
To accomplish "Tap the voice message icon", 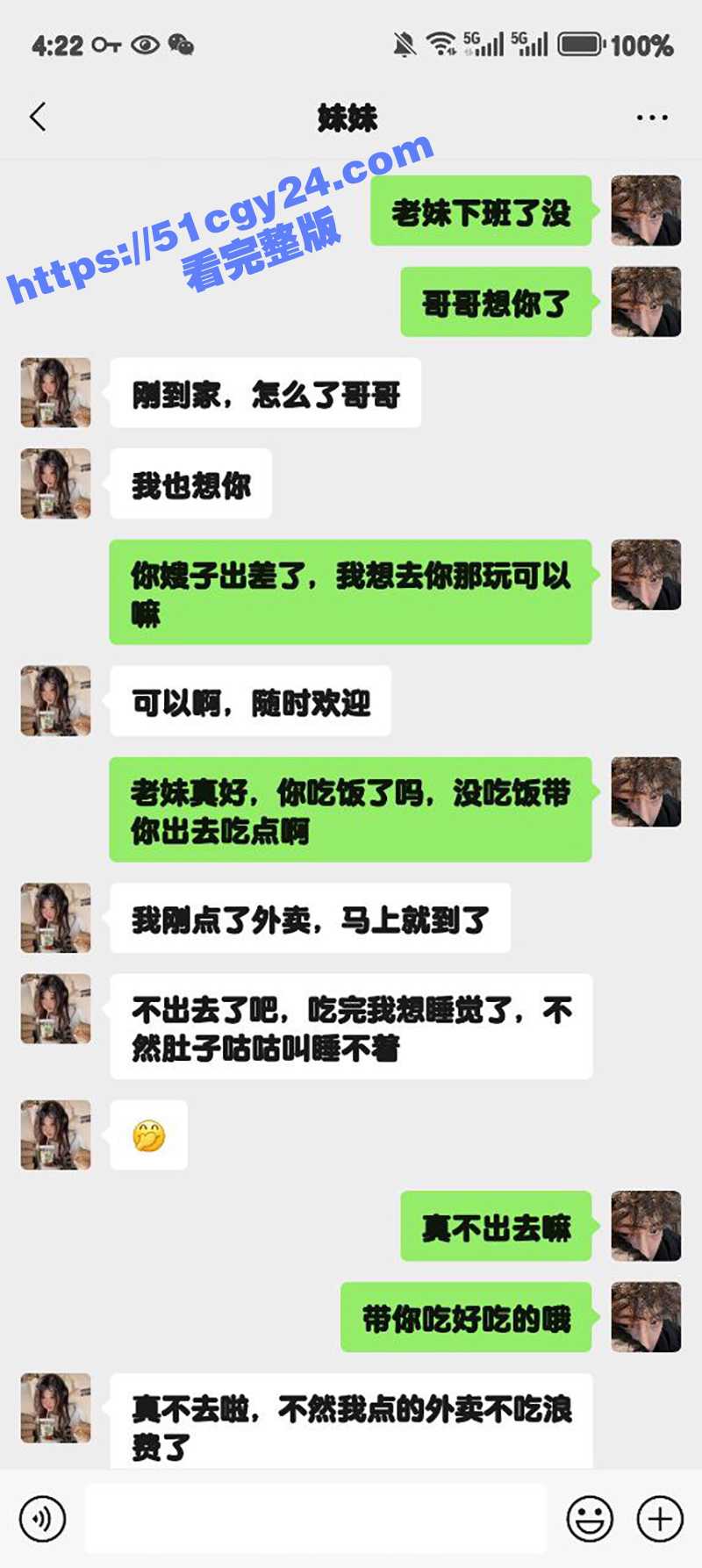I will [41, 1519].
